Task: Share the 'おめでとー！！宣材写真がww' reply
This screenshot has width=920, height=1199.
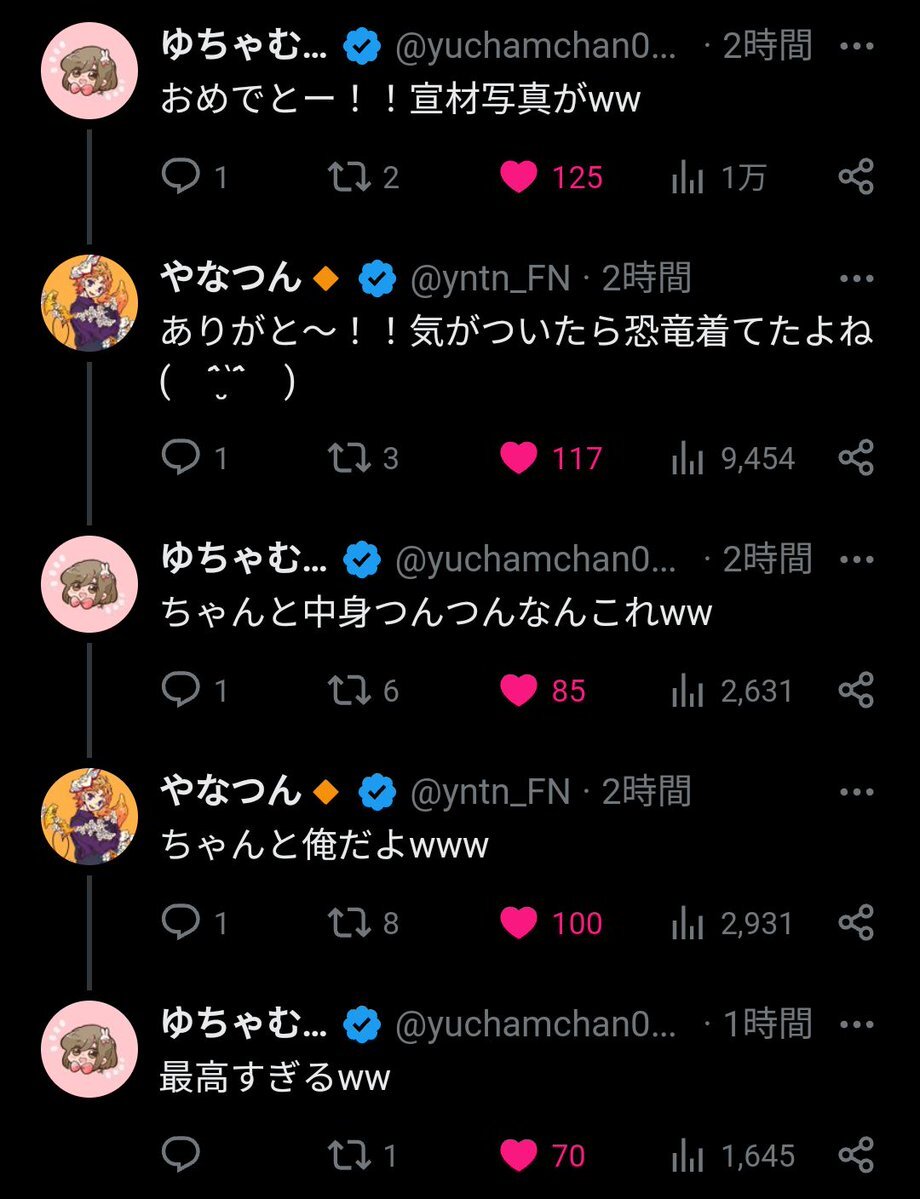Action: point(856,178)
